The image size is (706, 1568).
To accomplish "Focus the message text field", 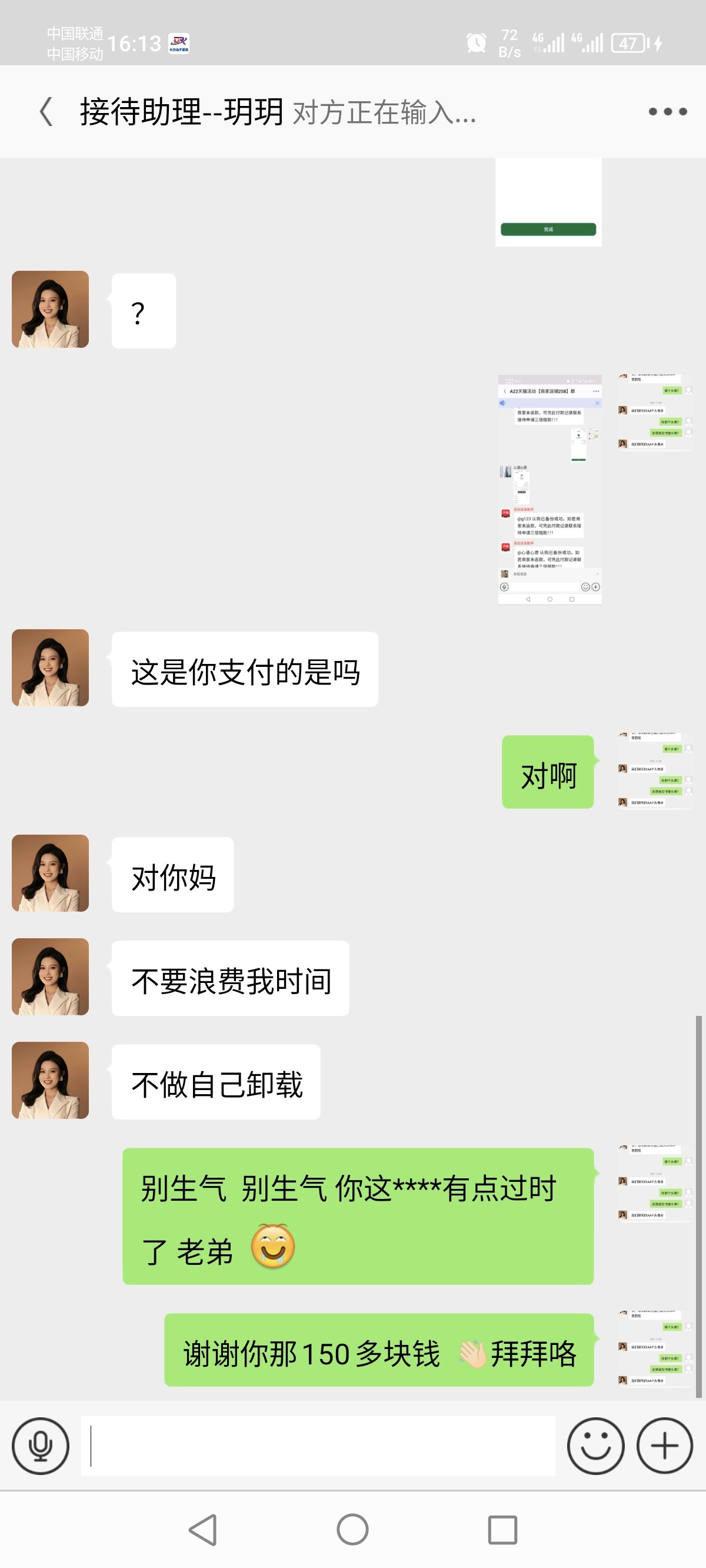I will pyautogui.click(x=318, y=1446).
